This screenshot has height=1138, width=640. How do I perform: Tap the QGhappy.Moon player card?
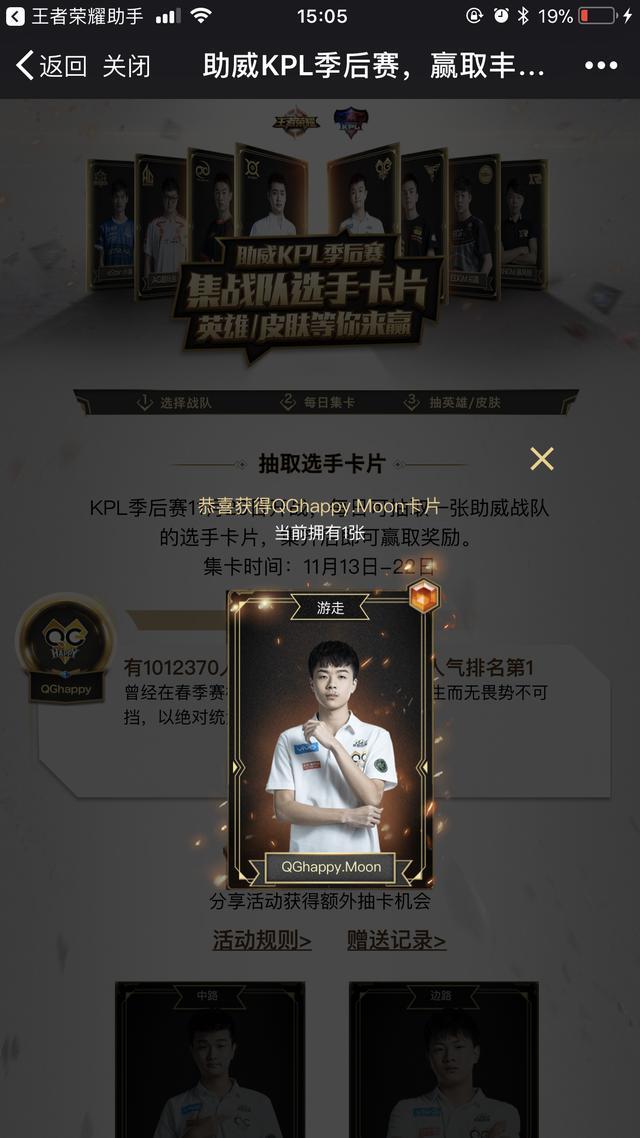coord(330,738)
